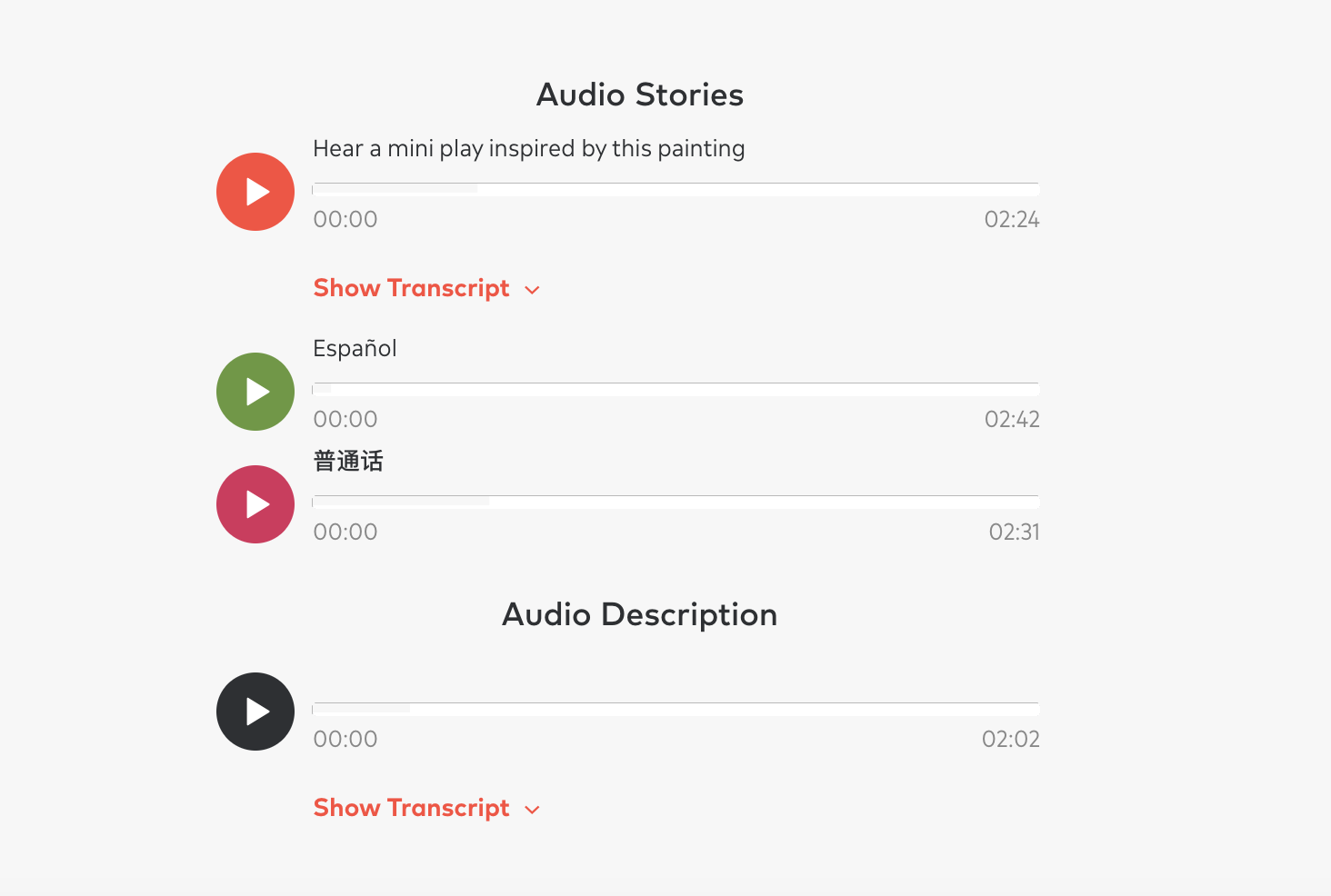
Task: Expand Show Transcript under Audio Stories
Action: (x=425, y=288)
